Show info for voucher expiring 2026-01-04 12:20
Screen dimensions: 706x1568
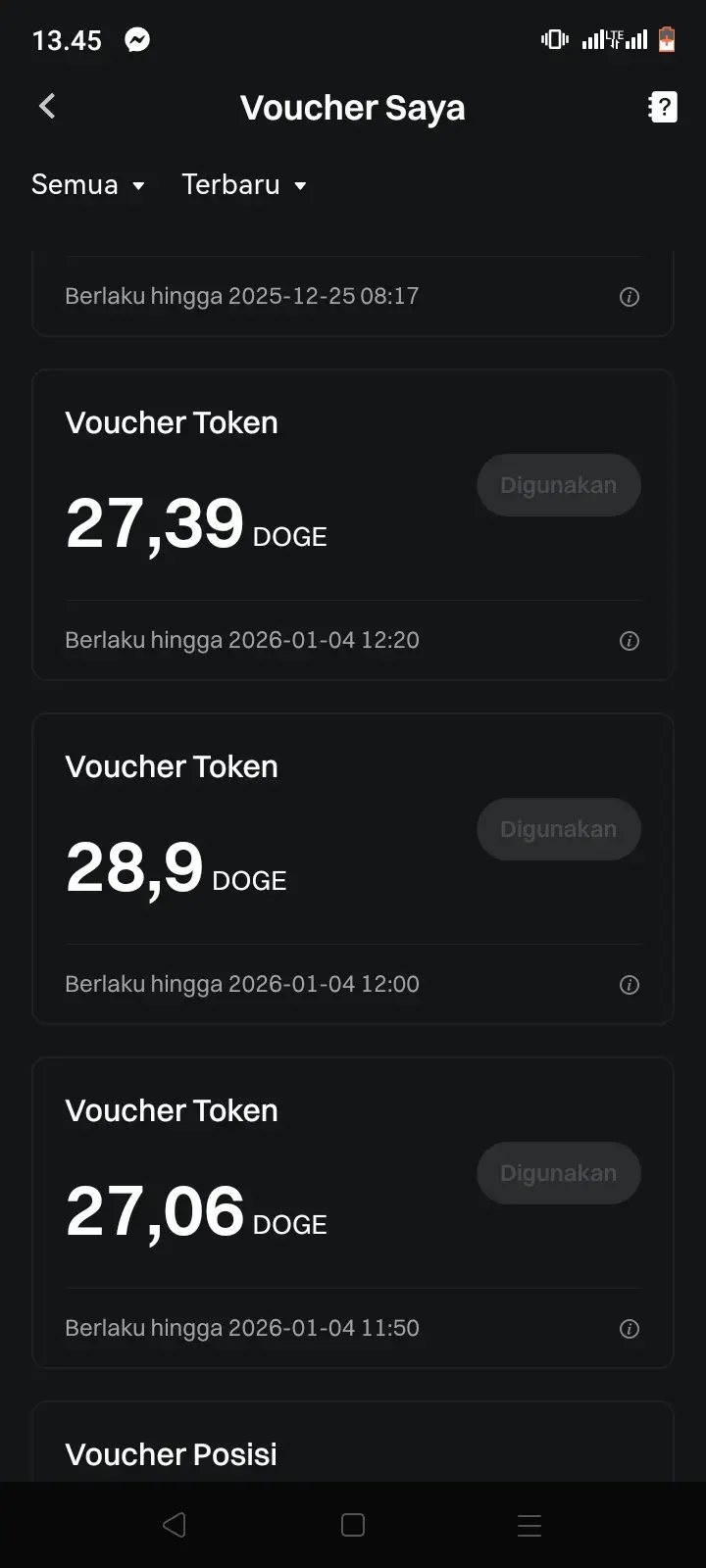pyautogui.click(x=630, y=641)
